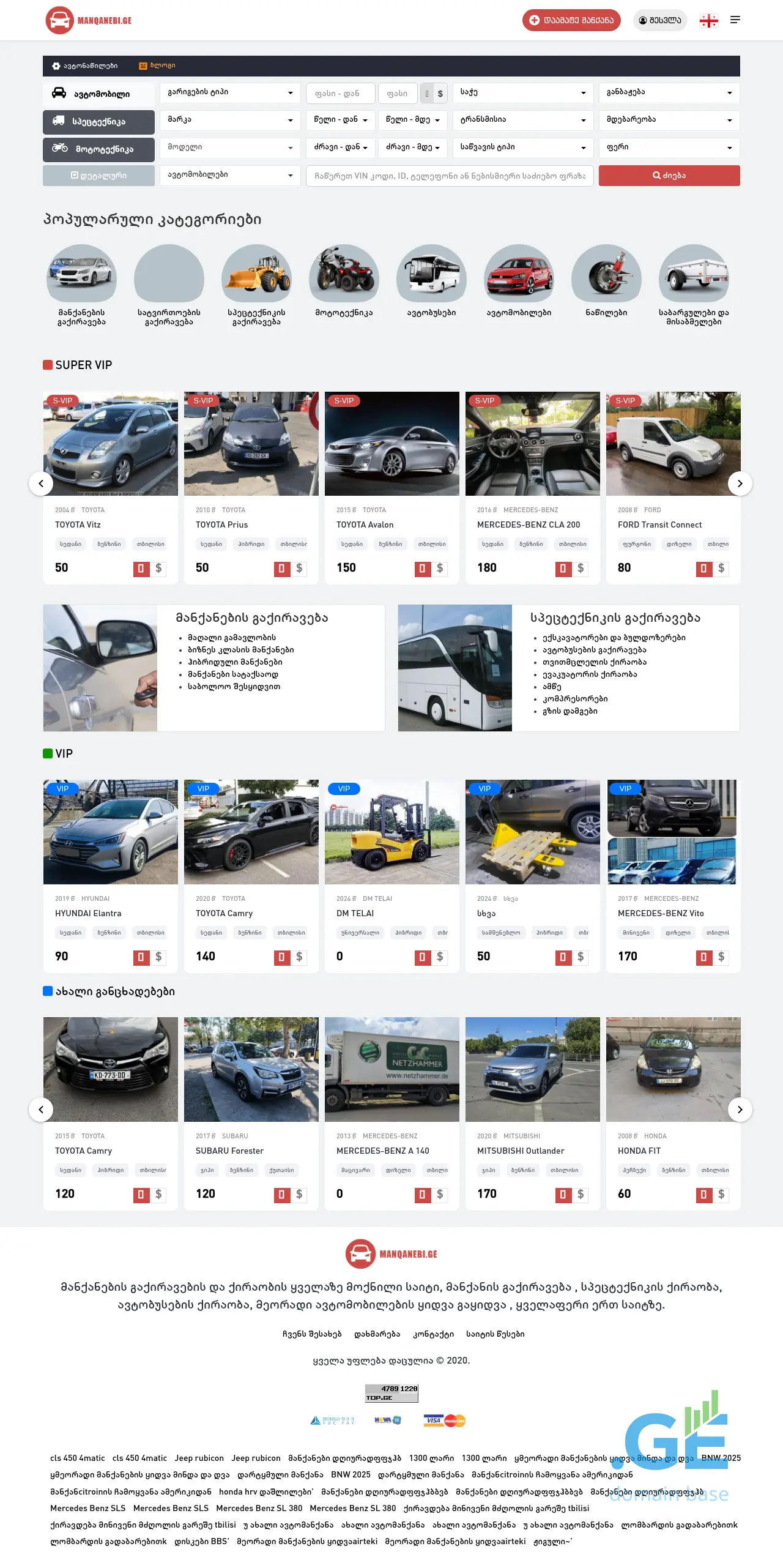
Task: Switch to the მოტოტექნიკა tab
Action: pyautogui.click(x=98, y=149)
